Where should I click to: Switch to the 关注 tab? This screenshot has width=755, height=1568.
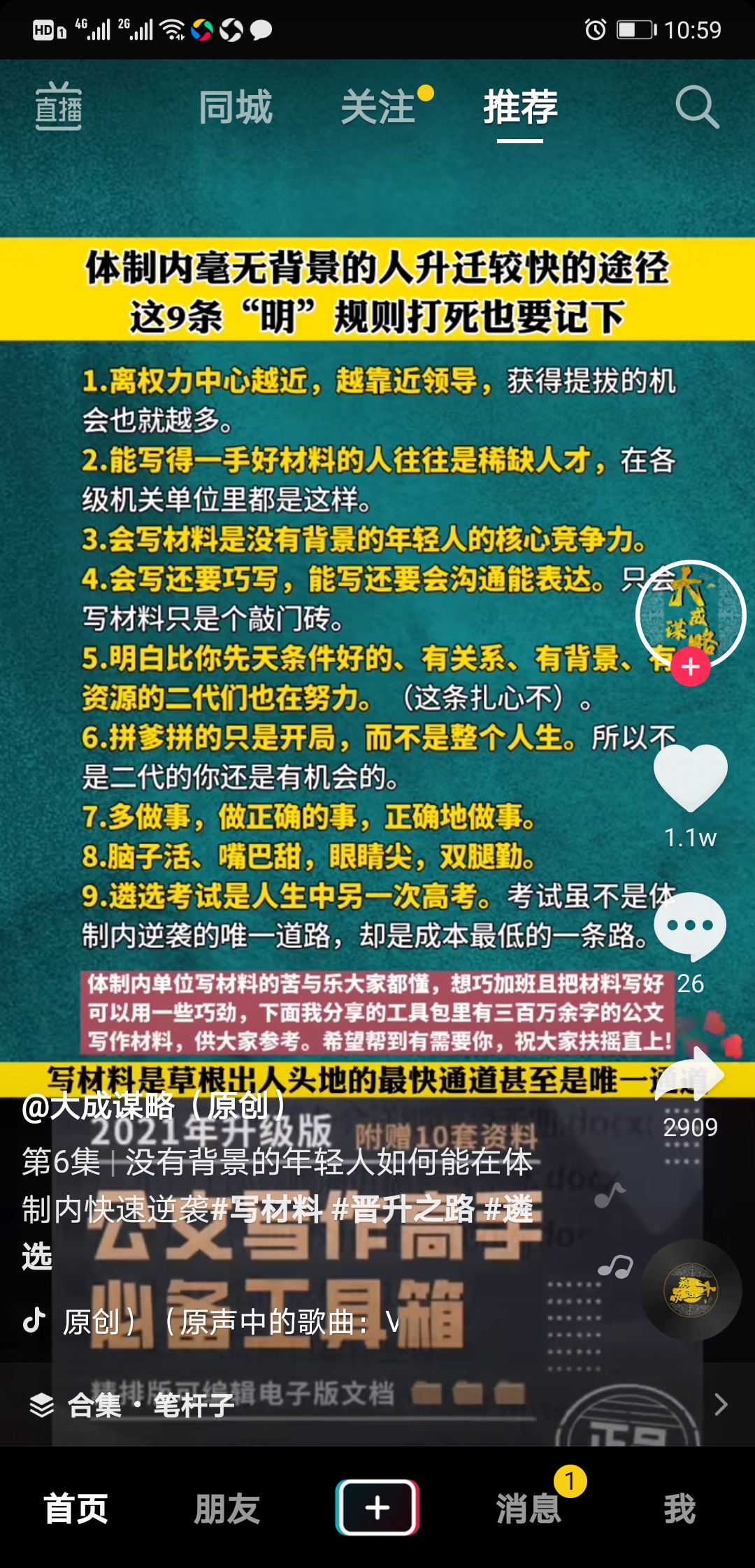[378, 108]
